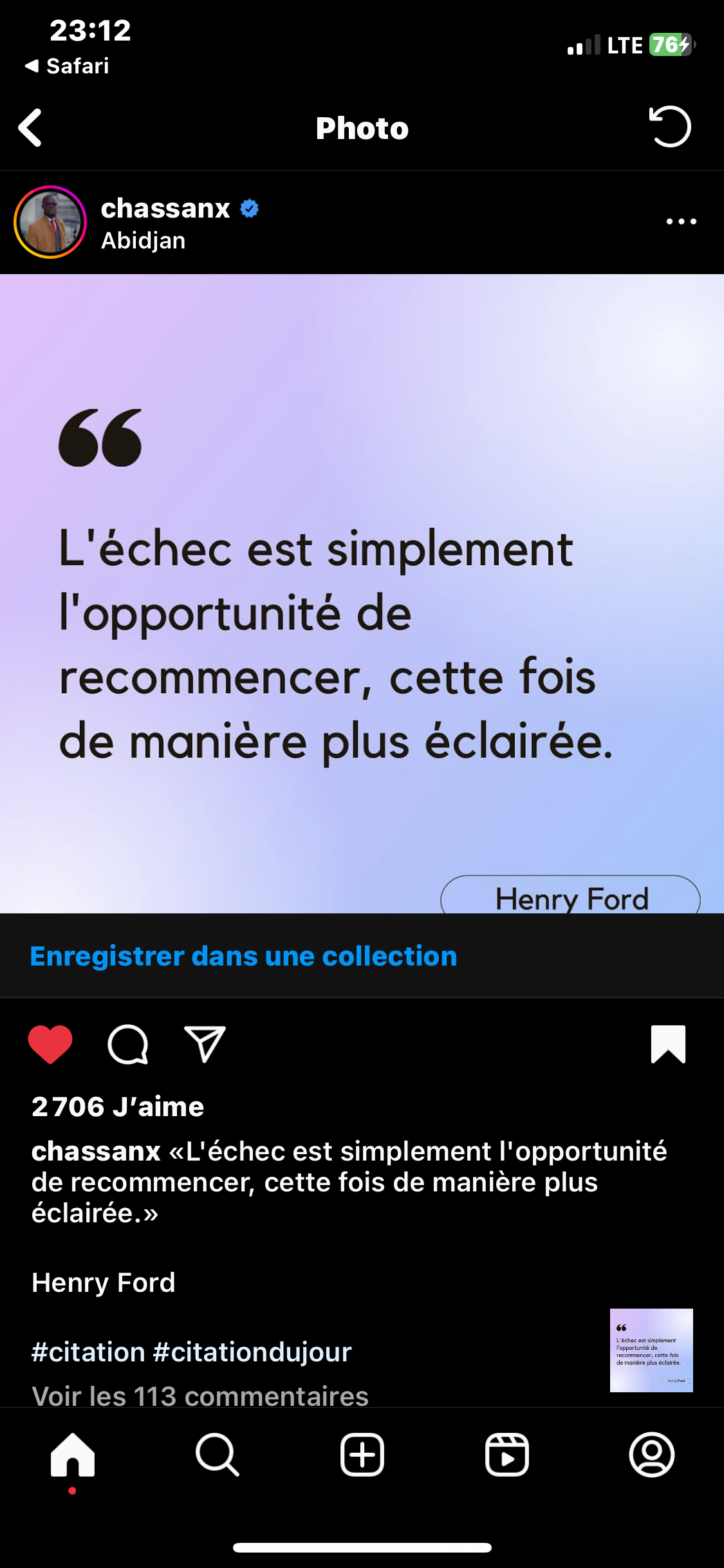
Task: Open chassanx's profile picture story
Action: [x=50, y=222]
